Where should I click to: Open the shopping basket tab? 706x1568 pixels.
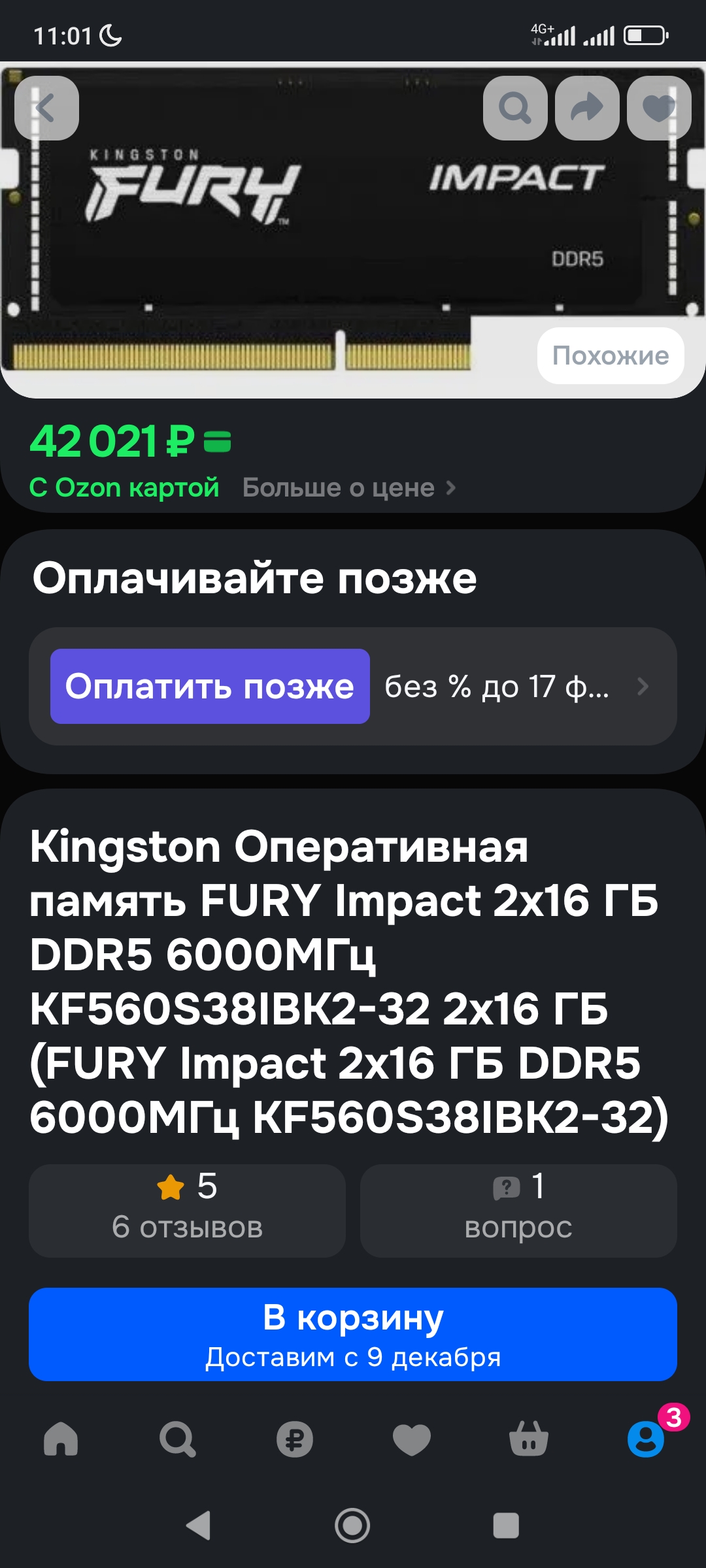(x=529, y=1439)
